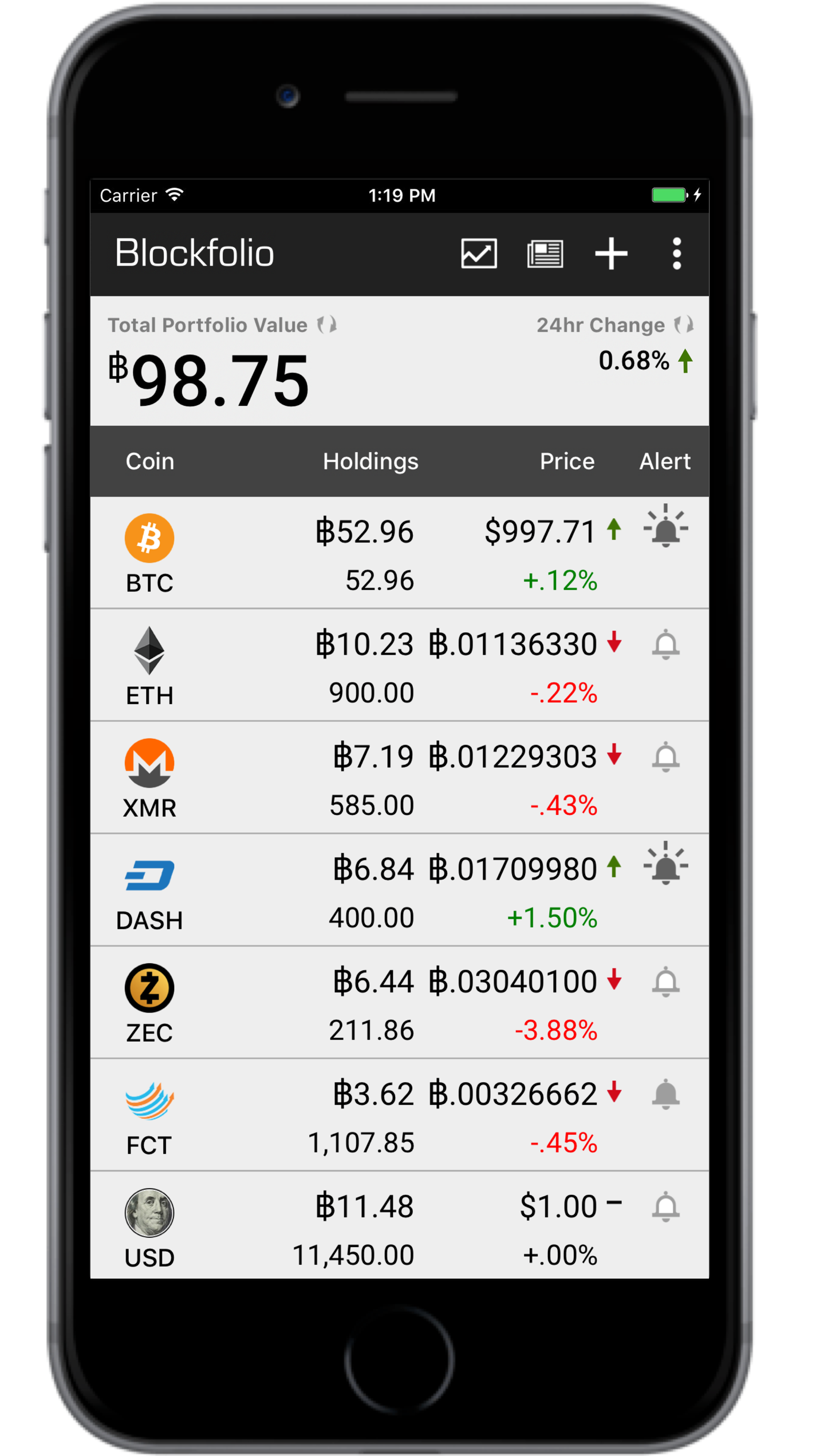Viewport: 820px width, 1456px height.
Task: Tap the Bitcoin coin logo
Action: point(149,537)
